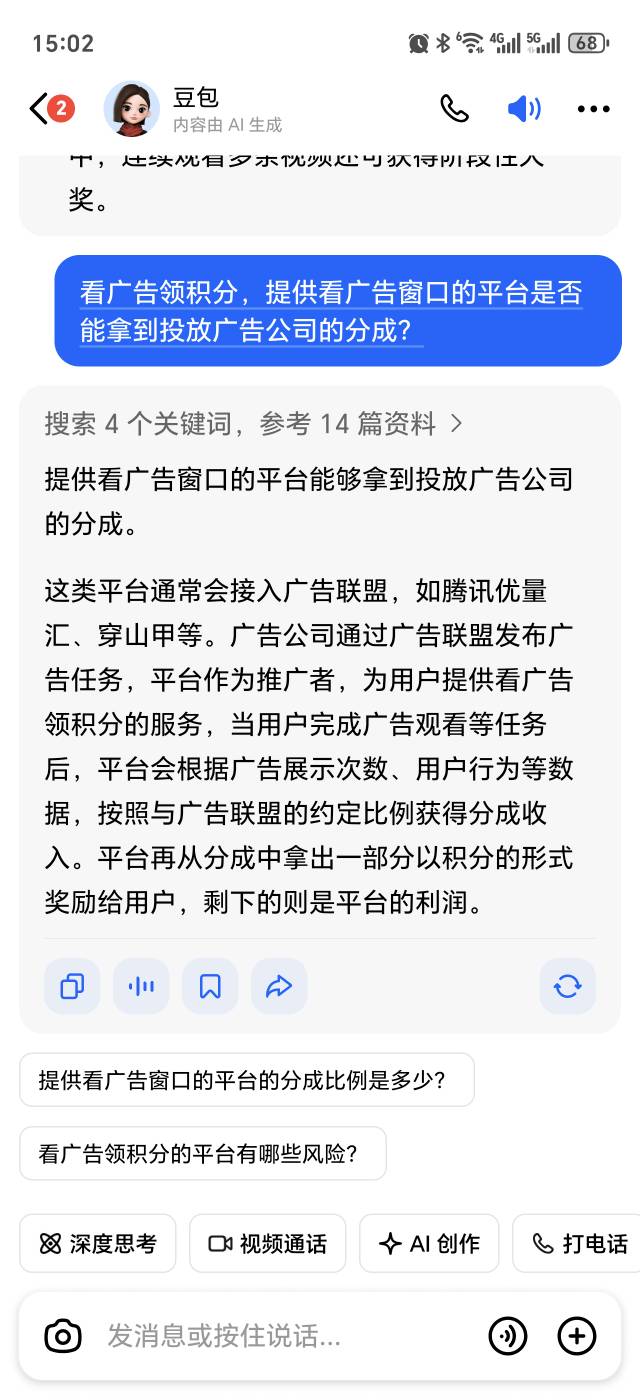Regenerate the AI answer
This screenshot has width=640, height=1400.
click(x=567, y=987)
